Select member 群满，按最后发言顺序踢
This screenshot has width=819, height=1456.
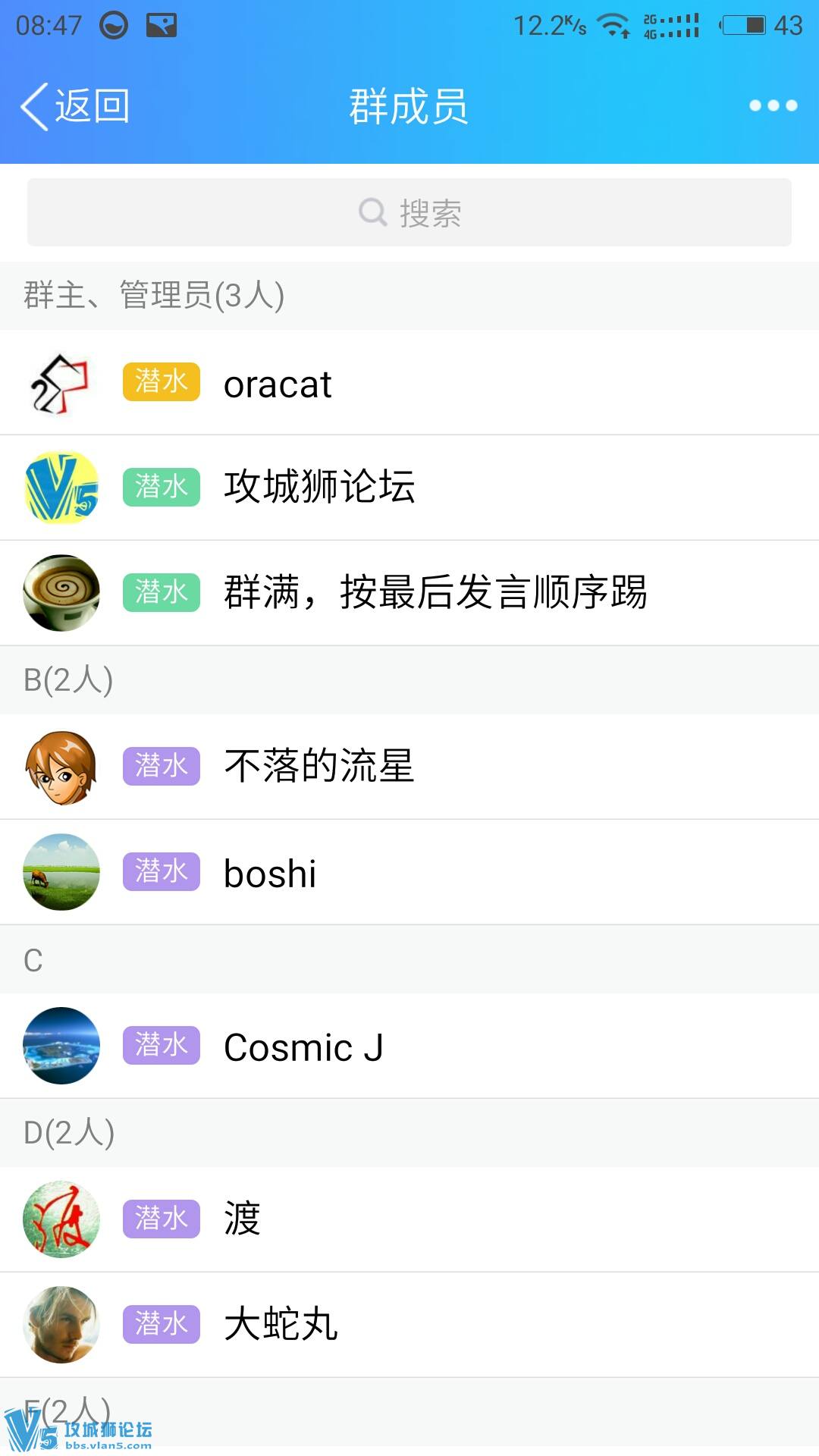coord(409,593)
